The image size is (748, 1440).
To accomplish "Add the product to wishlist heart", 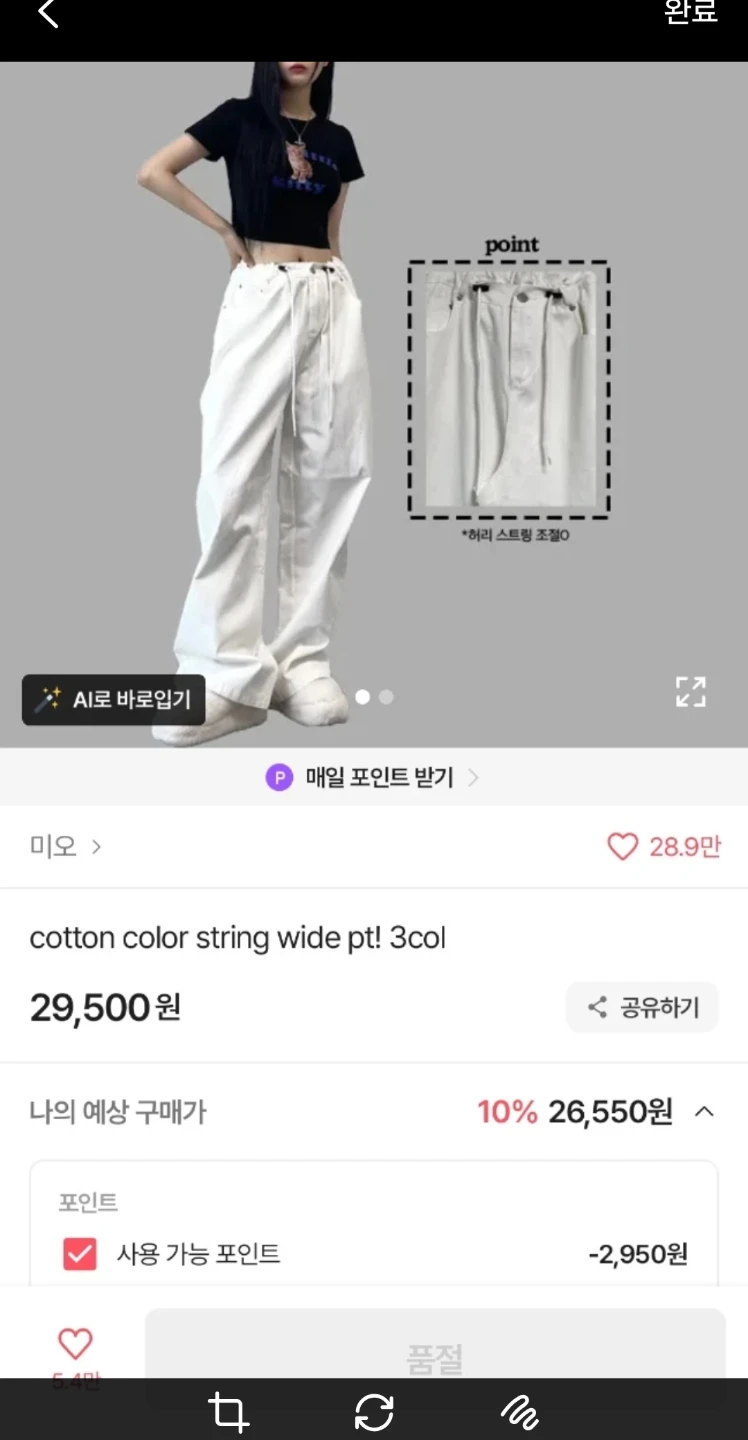I will (x=75, y=1344).
